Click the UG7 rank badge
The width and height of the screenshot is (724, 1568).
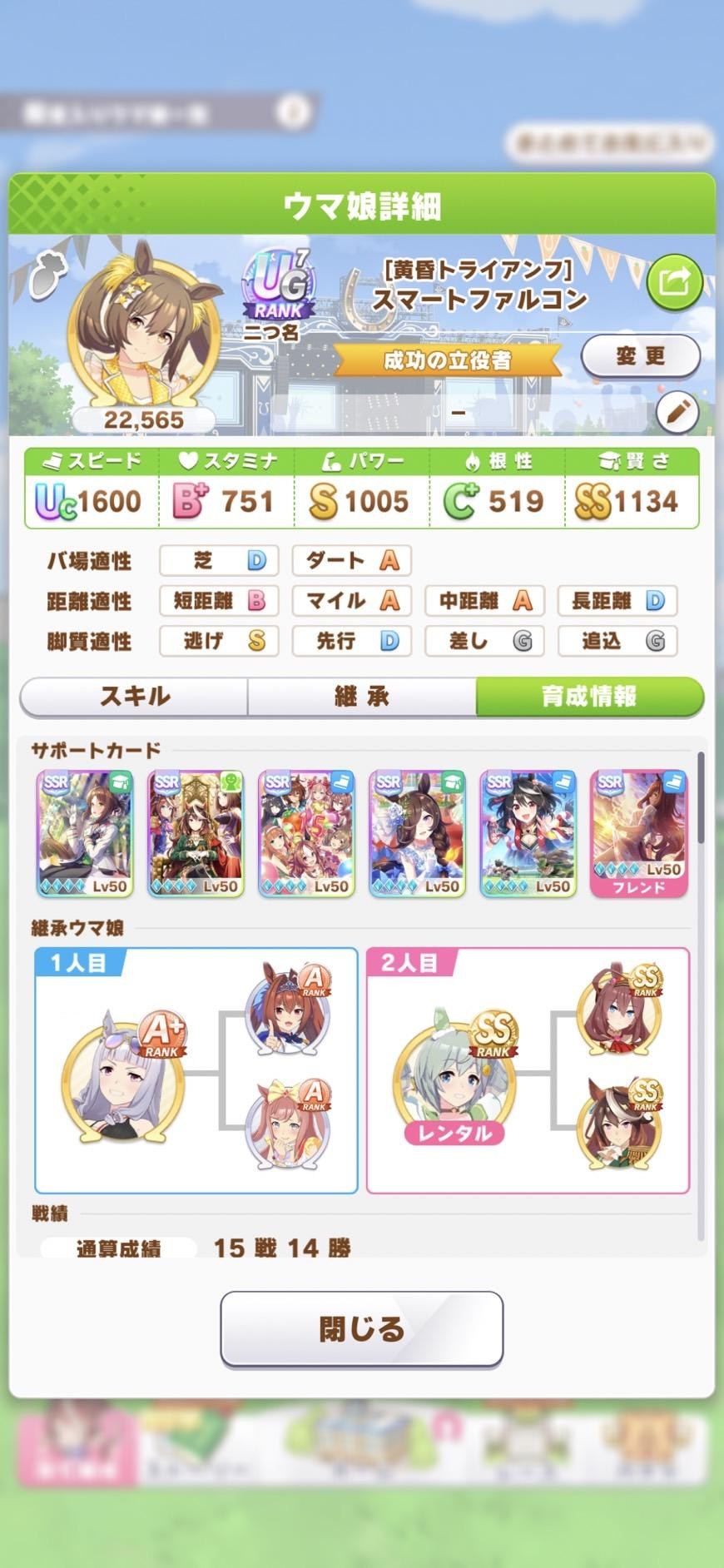pos(277,283)
